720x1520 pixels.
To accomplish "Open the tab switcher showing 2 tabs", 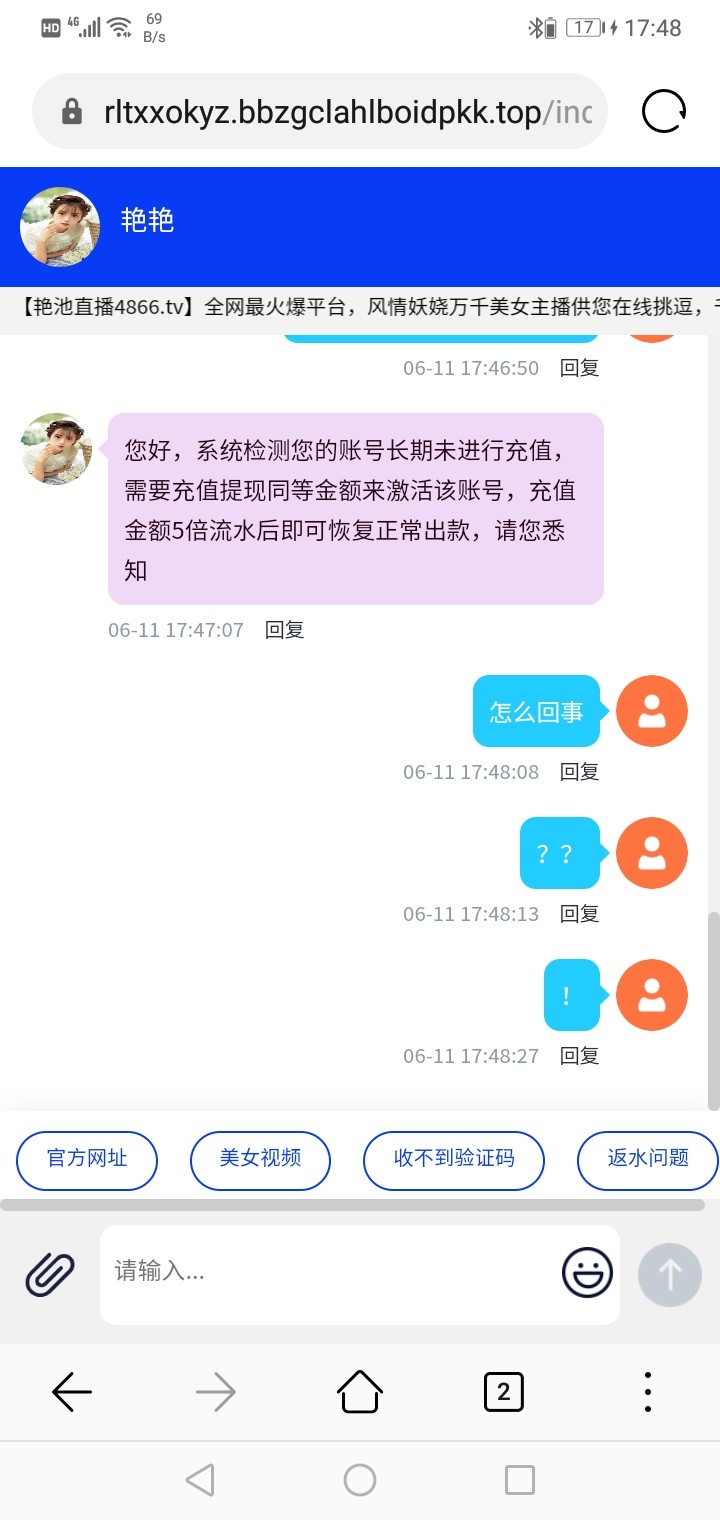I will [503, 1391].
